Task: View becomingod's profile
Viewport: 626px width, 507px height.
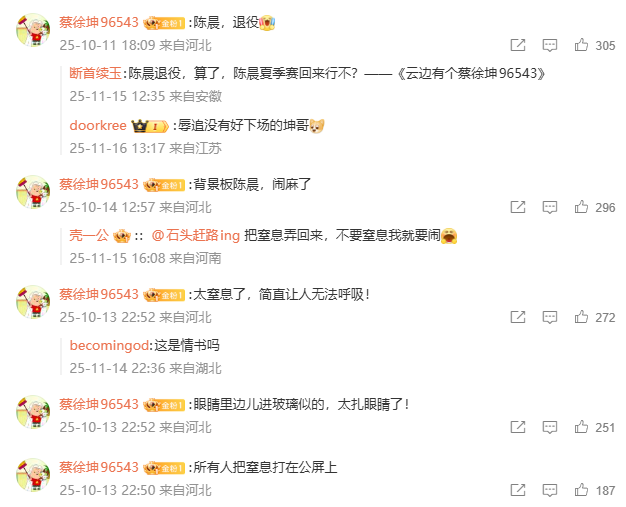Action: point(109,345)
